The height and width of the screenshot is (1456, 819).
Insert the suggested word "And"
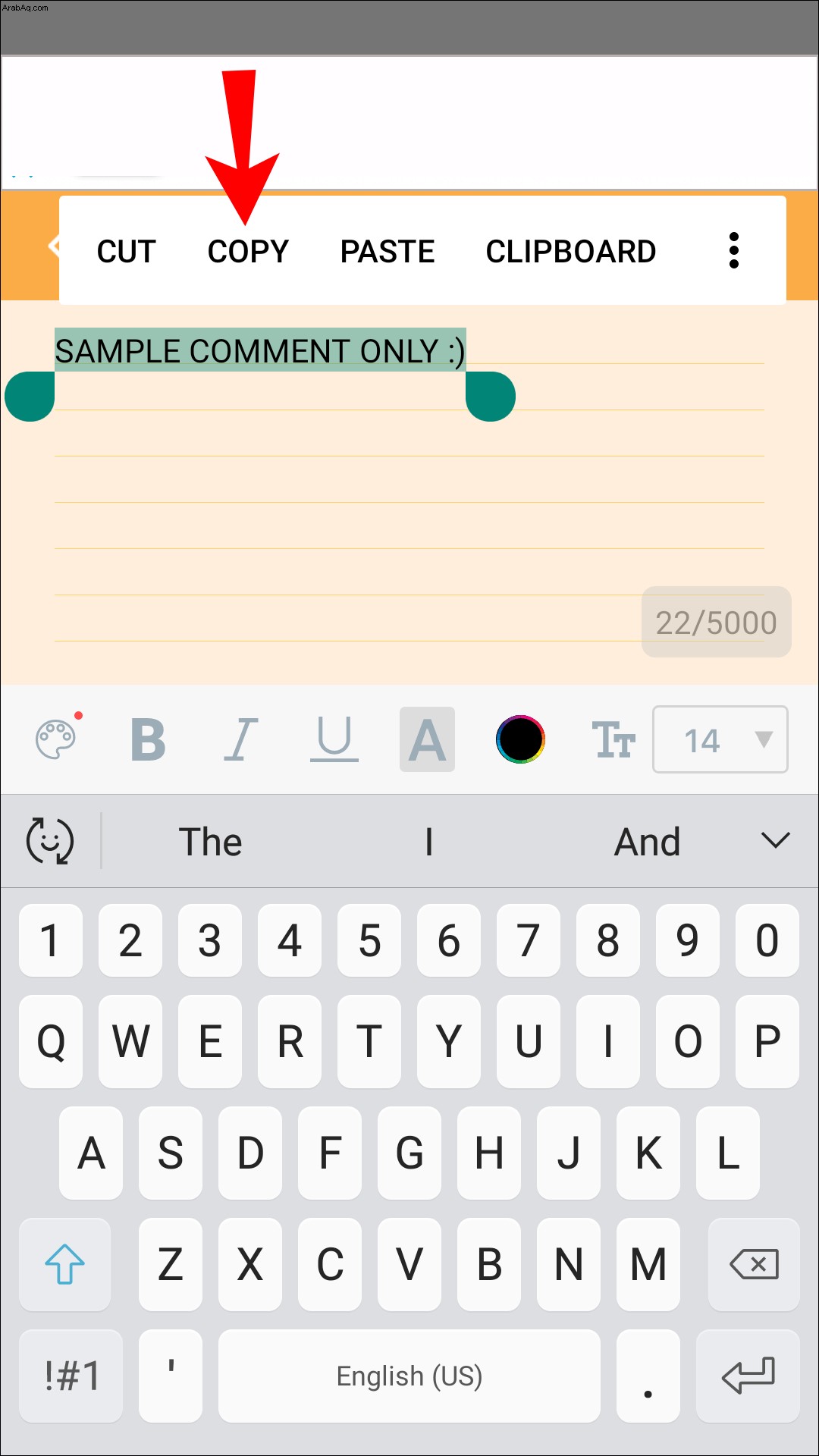(x=647, y=842)
